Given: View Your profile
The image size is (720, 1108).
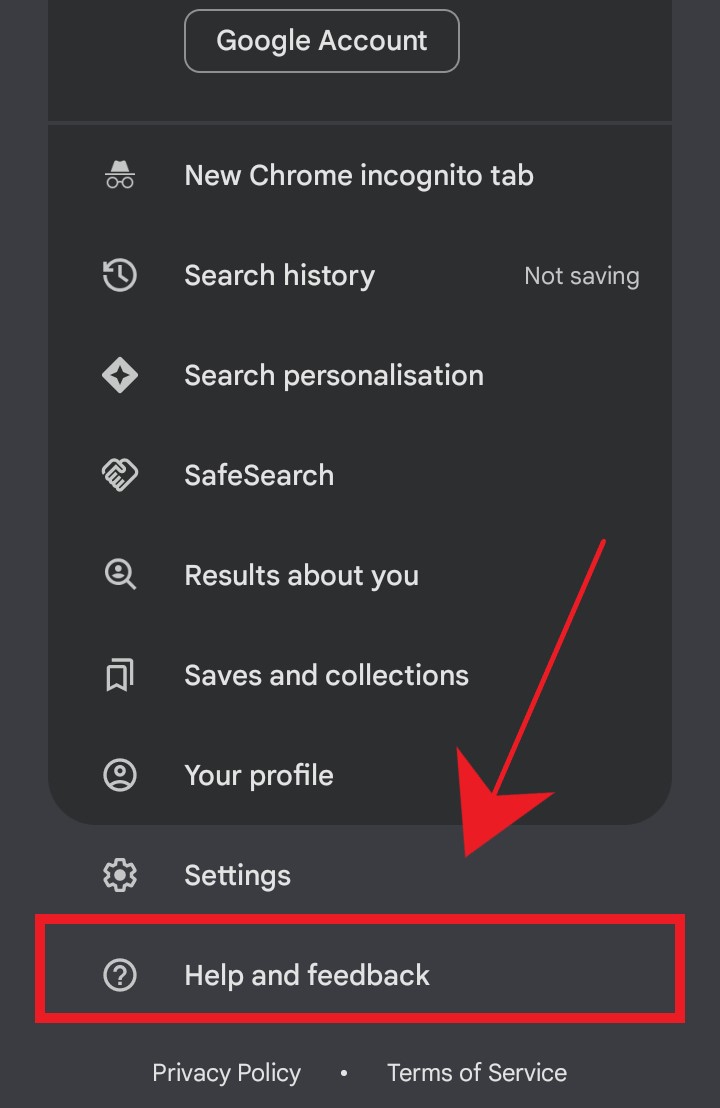Looking at the screenshot, I should (x=258, y=776).
